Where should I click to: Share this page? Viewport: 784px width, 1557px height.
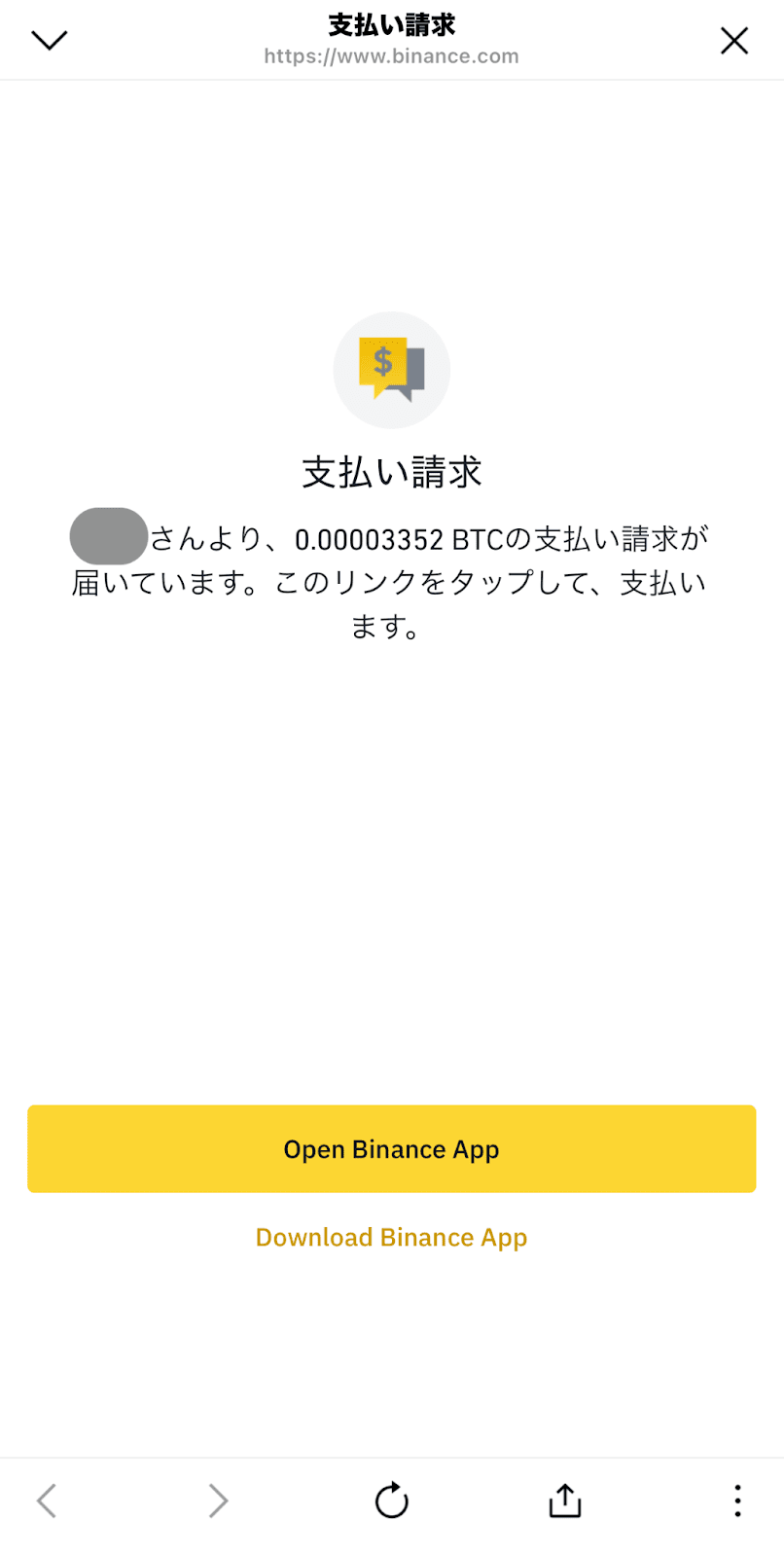(564, 1501)
